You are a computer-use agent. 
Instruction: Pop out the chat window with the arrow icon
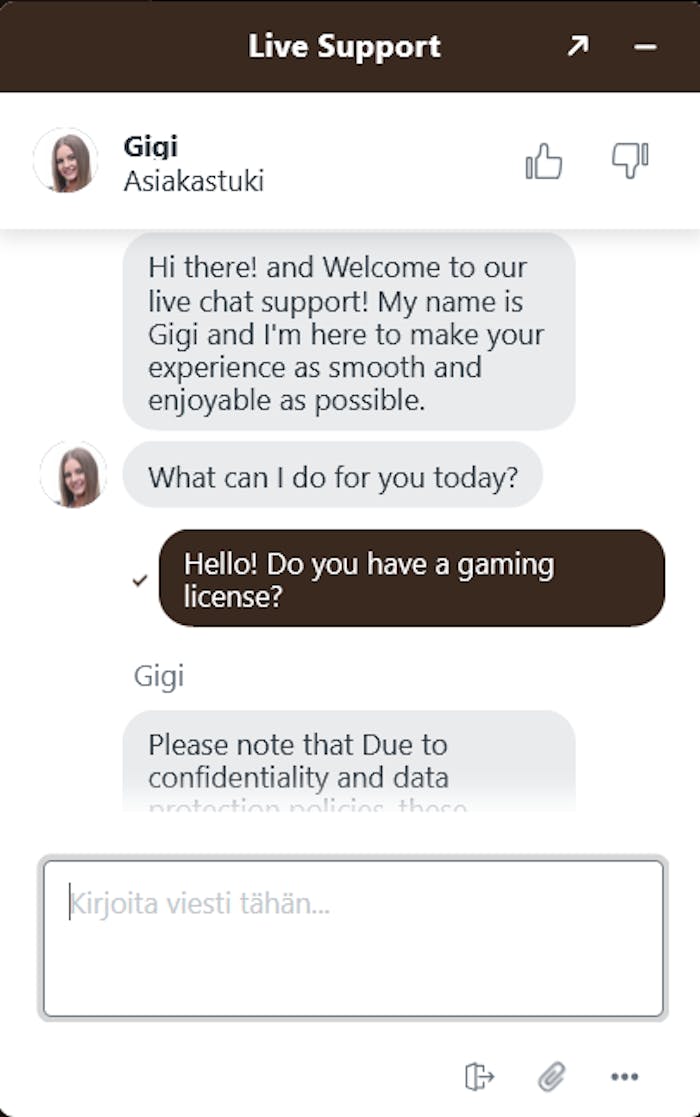[x=578, y=46]
